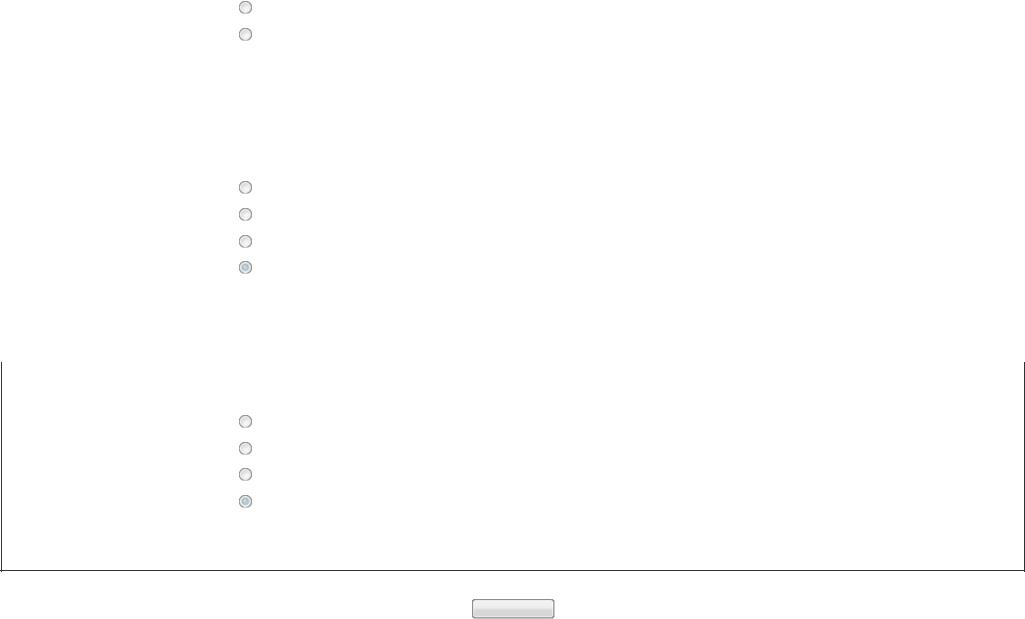
Task: Select first radio option in the boxed question
Action: pyautogui.click(x=245, y=421)
